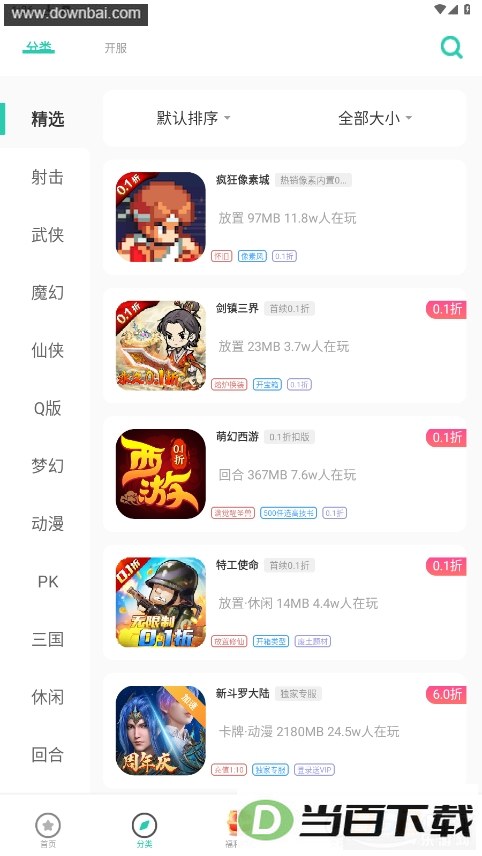Open the search magnifier icon
The height and width of the screenshot is (856, 482).
pyautogui.click(x=451, y=47)
